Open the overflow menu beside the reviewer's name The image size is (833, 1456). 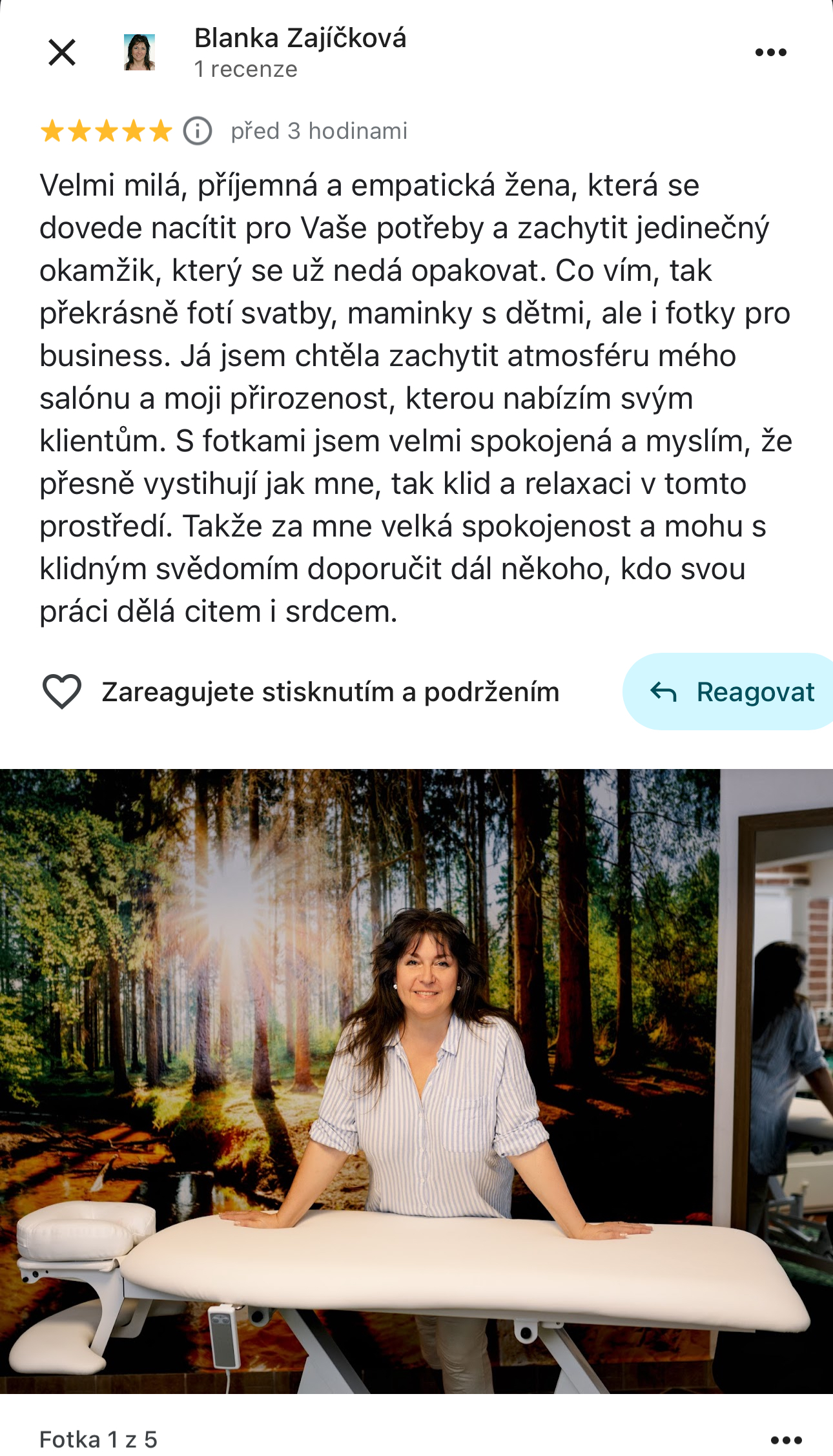[x=771, y=52]
